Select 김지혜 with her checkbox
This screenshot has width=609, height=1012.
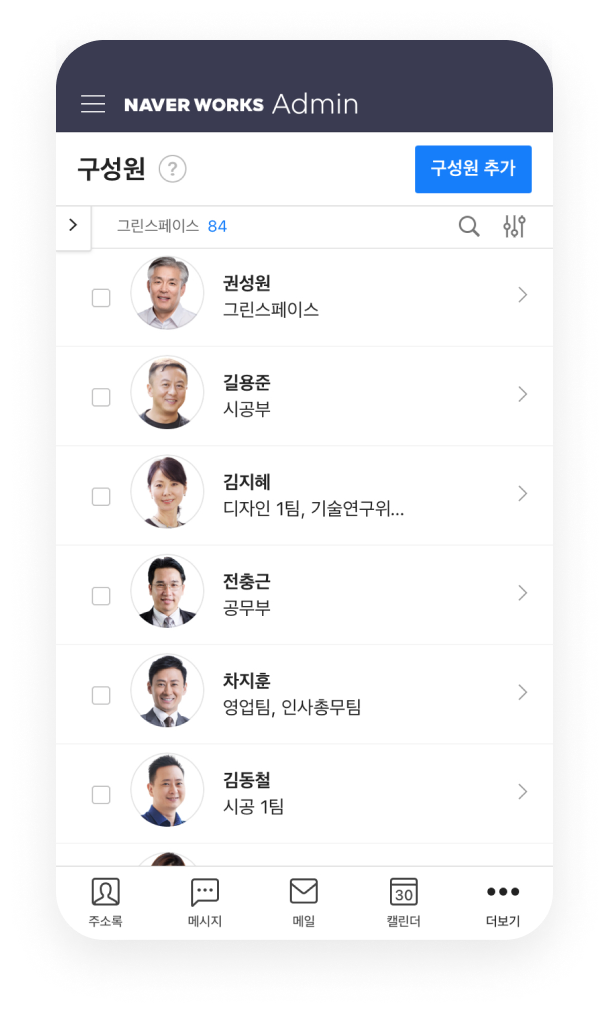coord(101,496)
